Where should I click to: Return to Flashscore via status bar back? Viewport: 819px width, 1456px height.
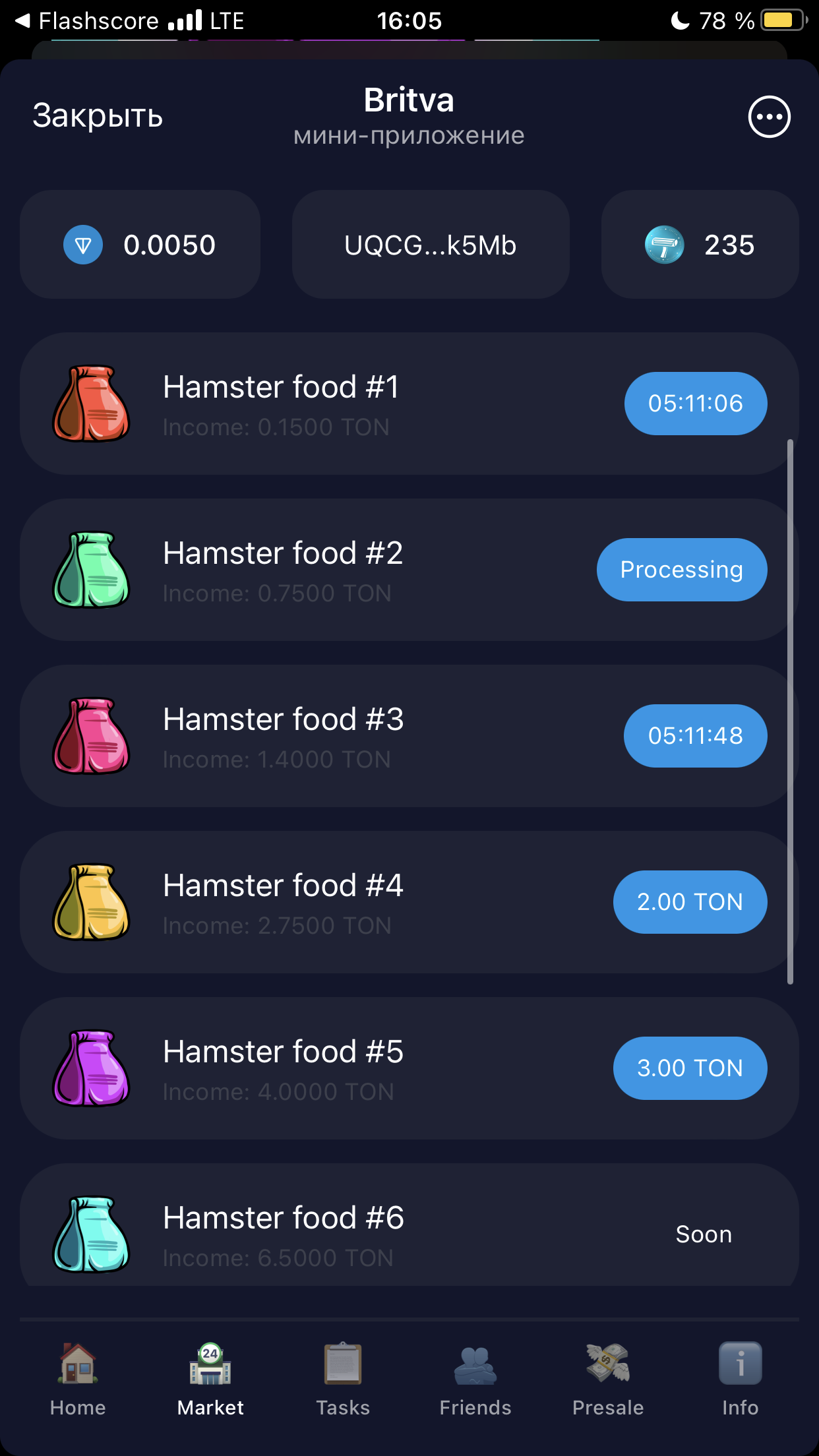[86, 21]
